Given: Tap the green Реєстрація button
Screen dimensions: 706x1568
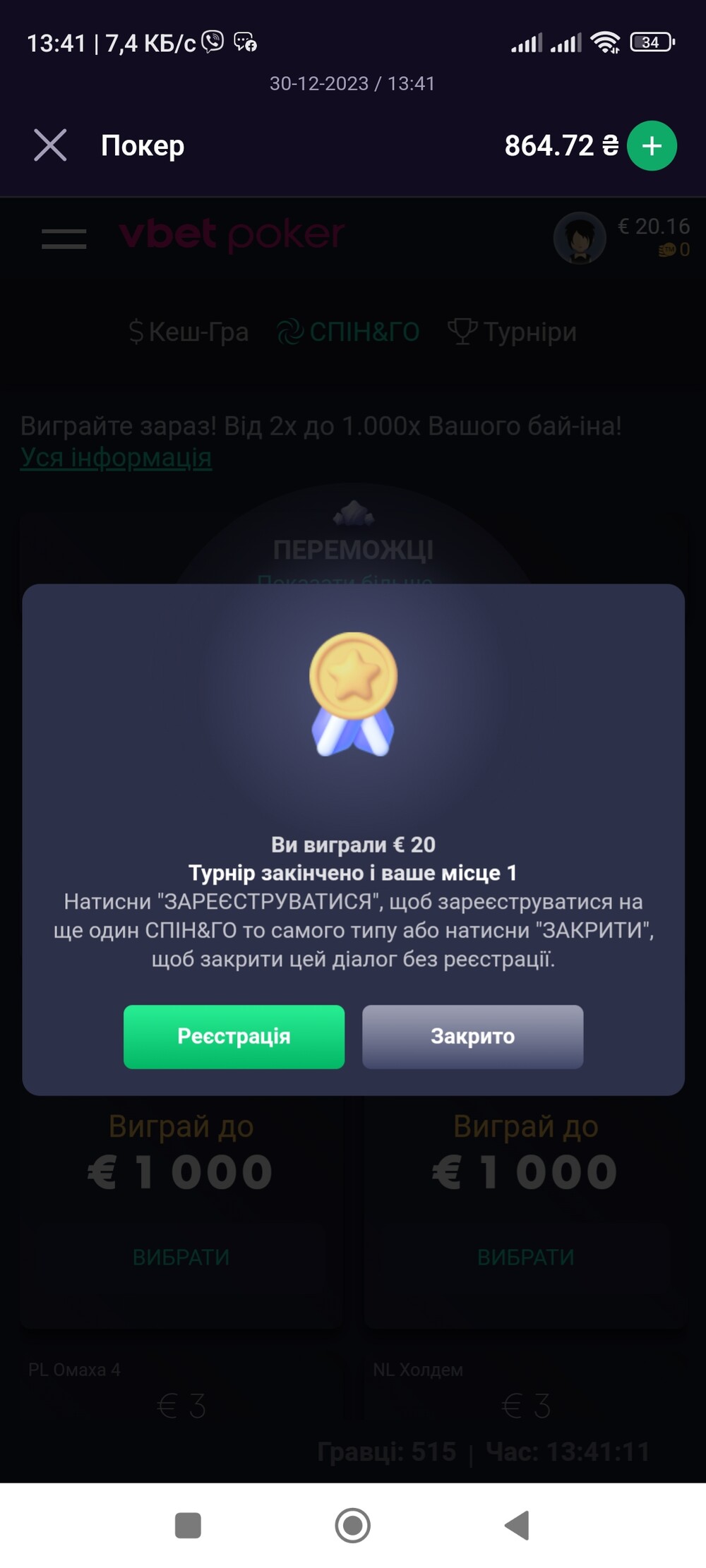Looking at the screenshot, I should click(x=234, y=1036).
